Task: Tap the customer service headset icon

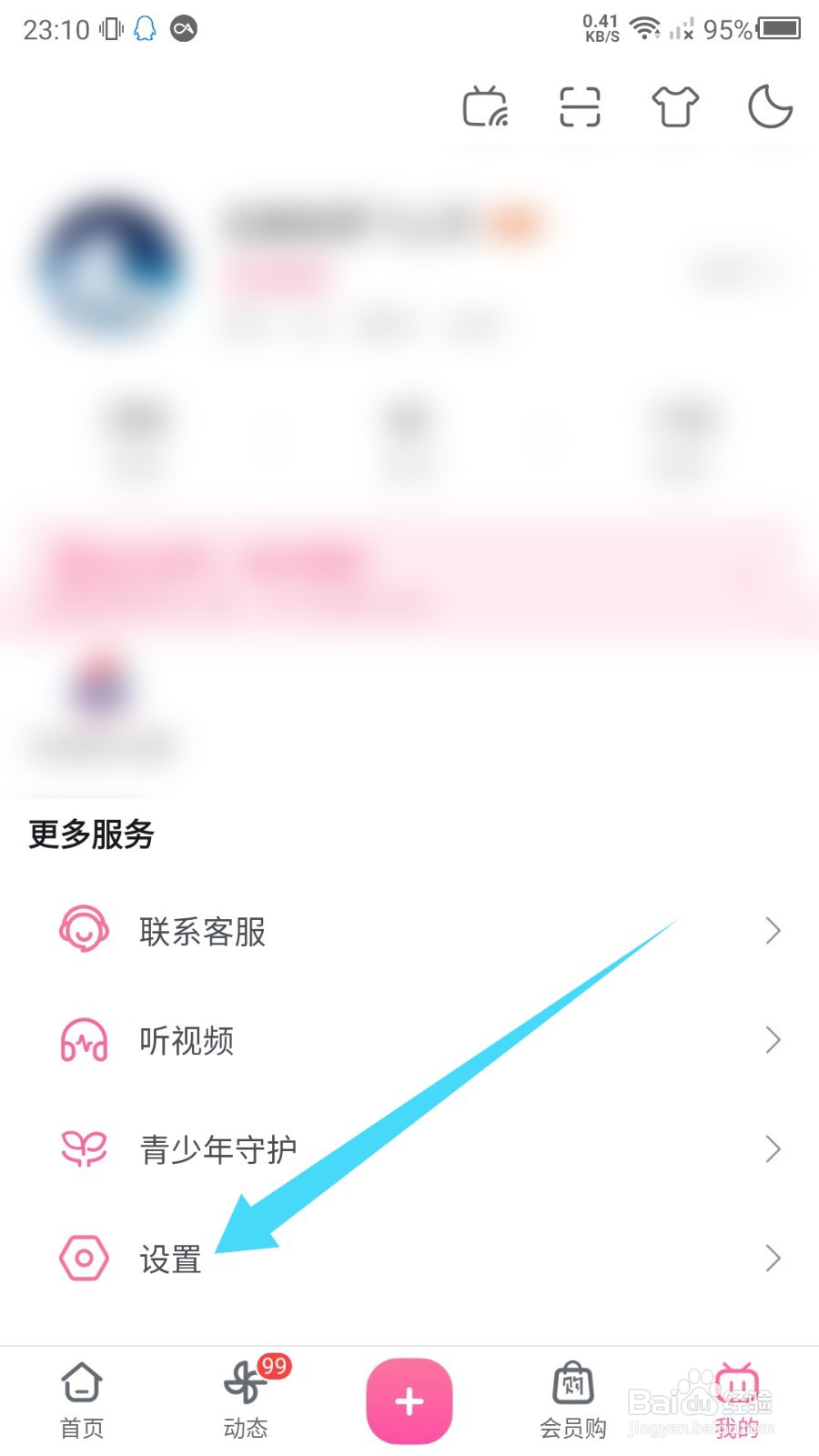Action: (x=83, y=930)
